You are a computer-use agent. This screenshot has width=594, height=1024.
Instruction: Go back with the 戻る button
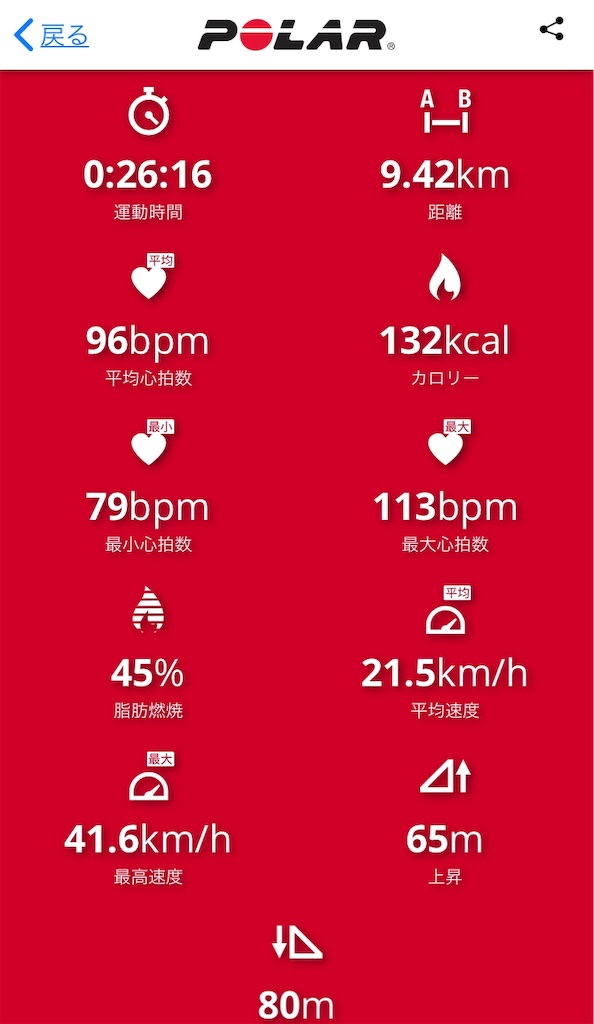pos(52,35)
